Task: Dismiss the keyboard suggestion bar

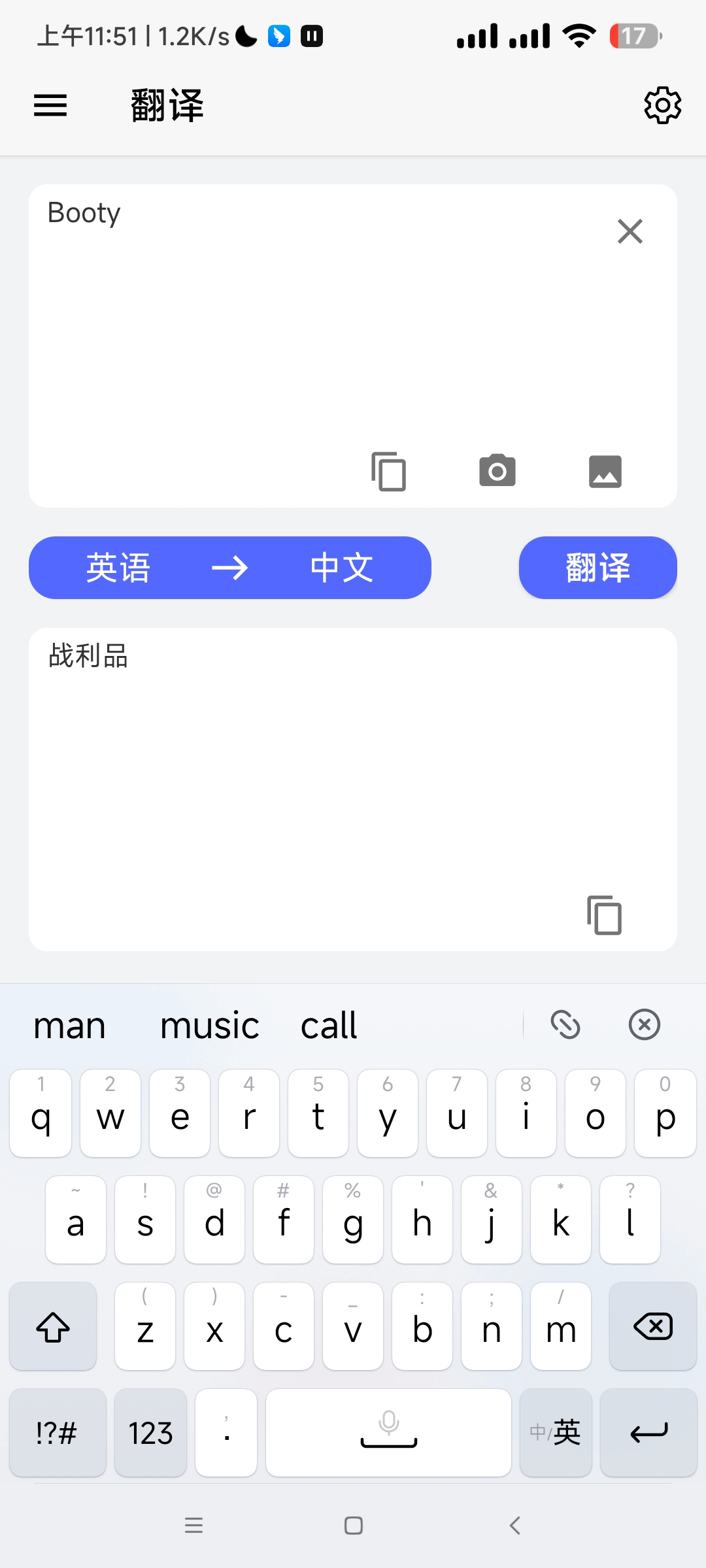Action: [644, 1024]
